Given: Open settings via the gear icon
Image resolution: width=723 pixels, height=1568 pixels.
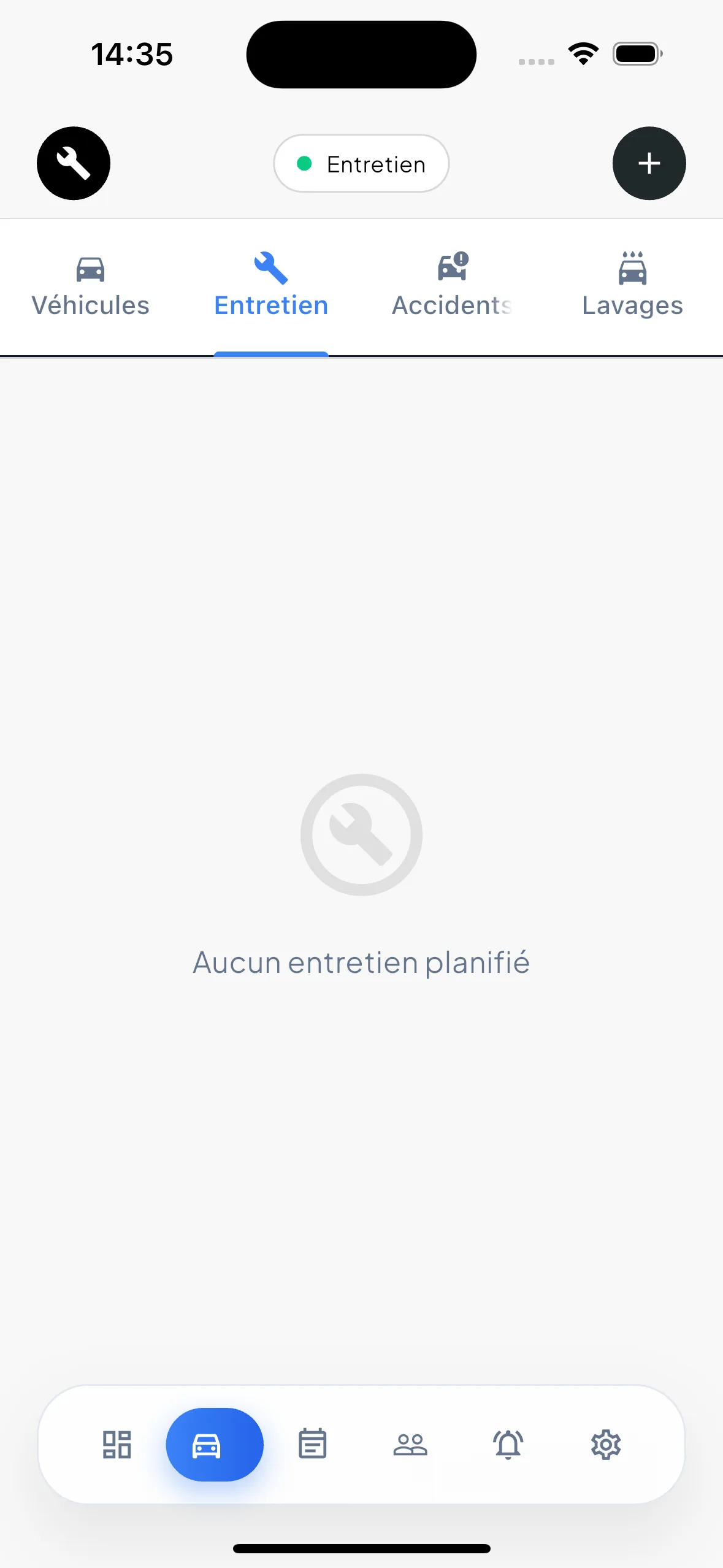Looking at the screenshot, I should click(606, 1444).
